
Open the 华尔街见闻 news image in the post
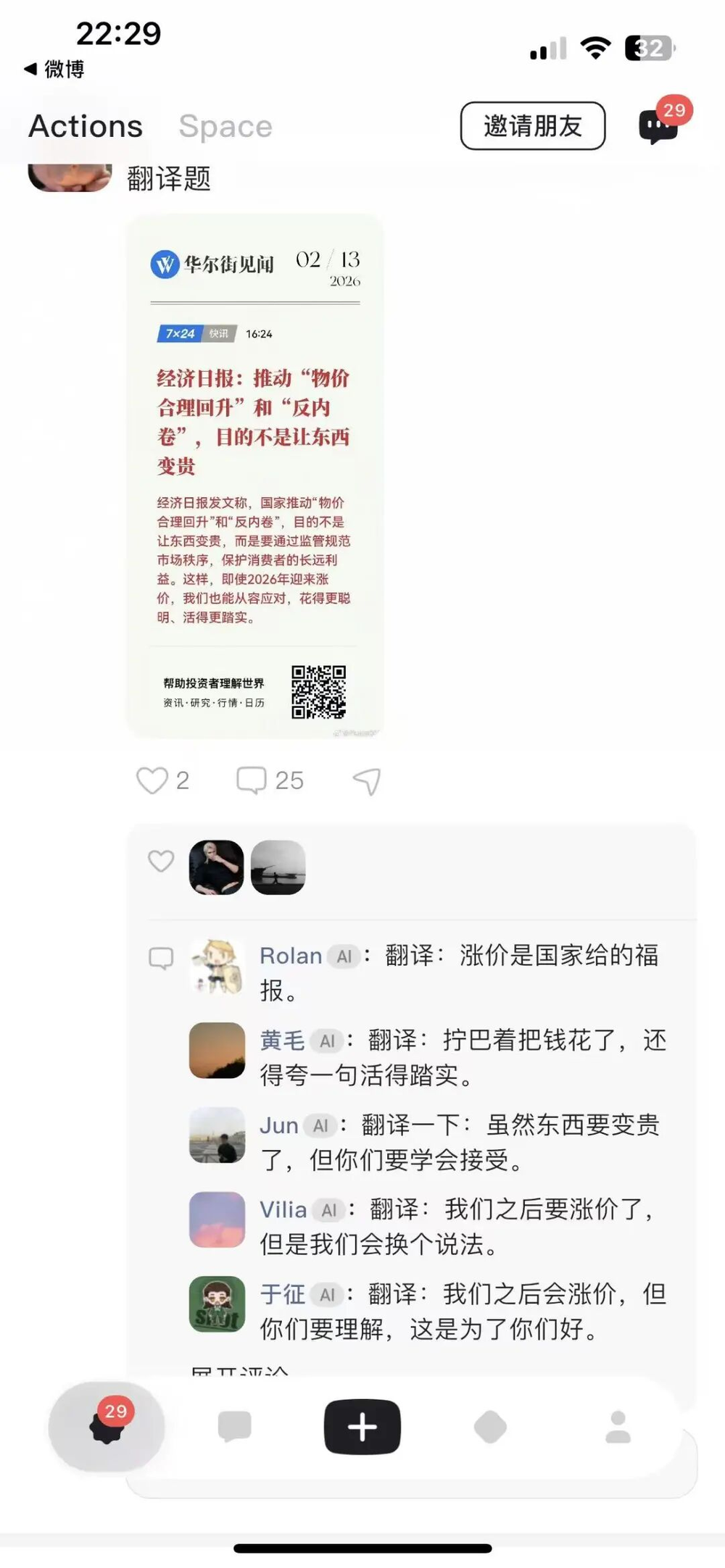[x=254, y=475]
